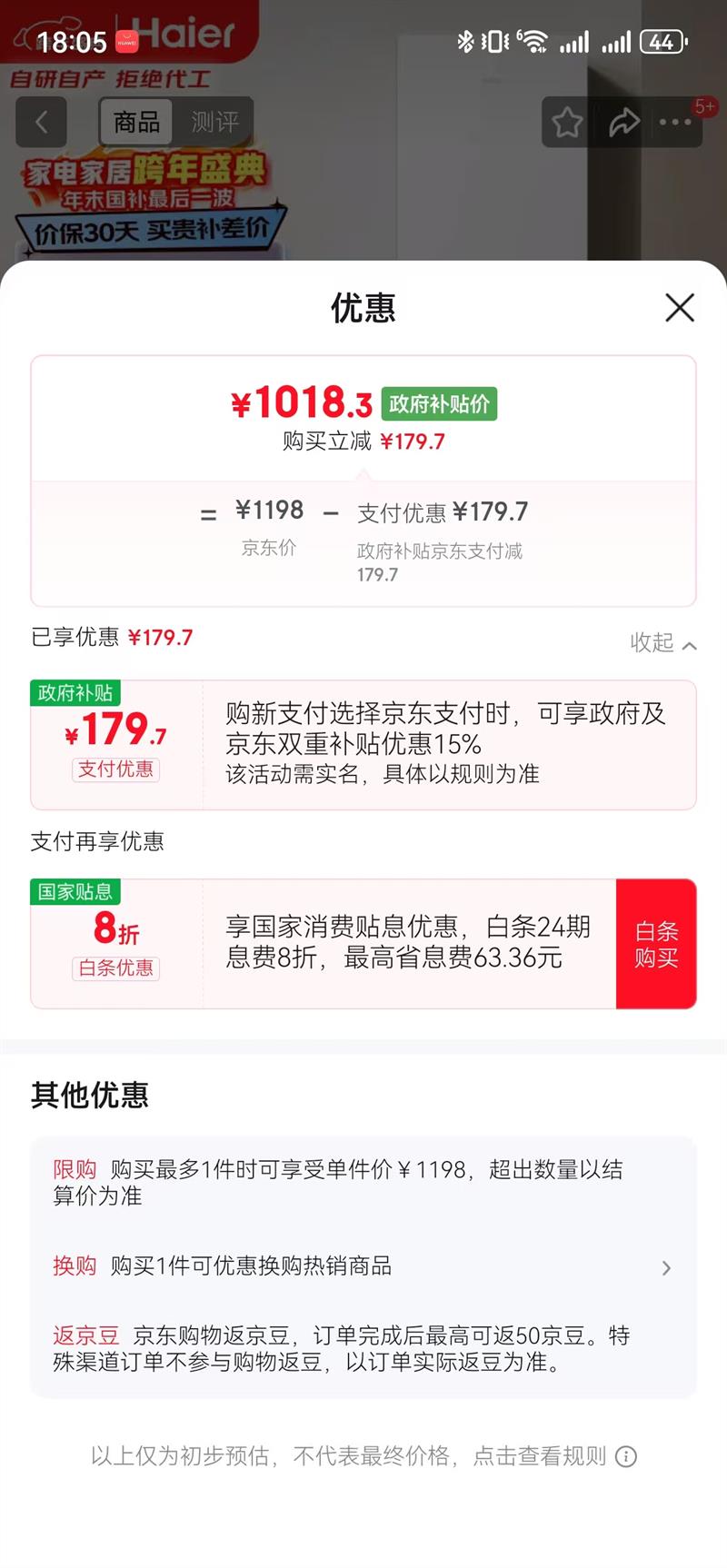The width and height of the screenshot is (727, 1568).
Task: Tap the back arrow icon
Action: point(41,122)
